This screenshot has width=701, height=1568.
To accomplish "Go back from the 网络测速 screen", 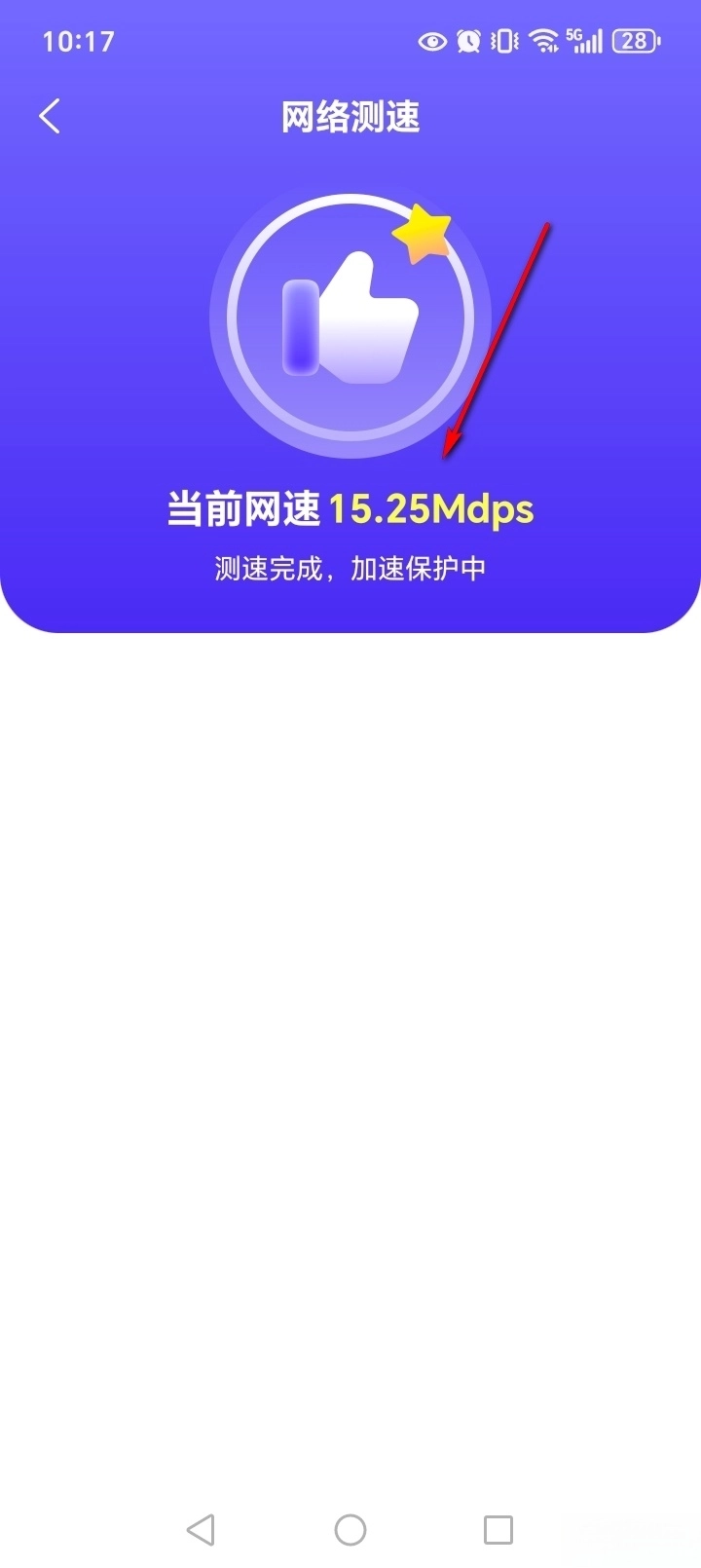I will point(50,117).
